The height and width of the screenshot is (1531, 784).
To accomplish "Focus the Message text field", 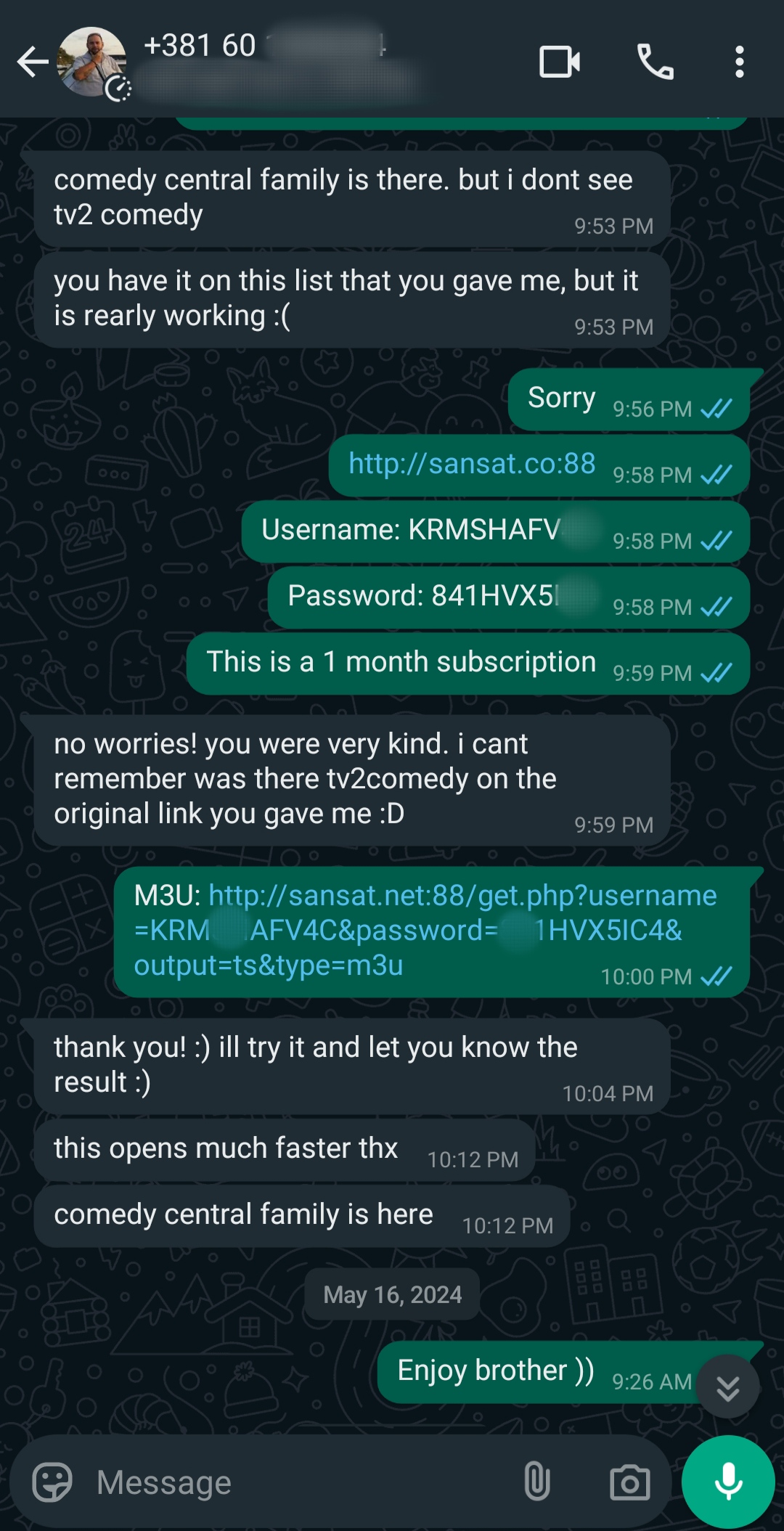I will 290,1482.
